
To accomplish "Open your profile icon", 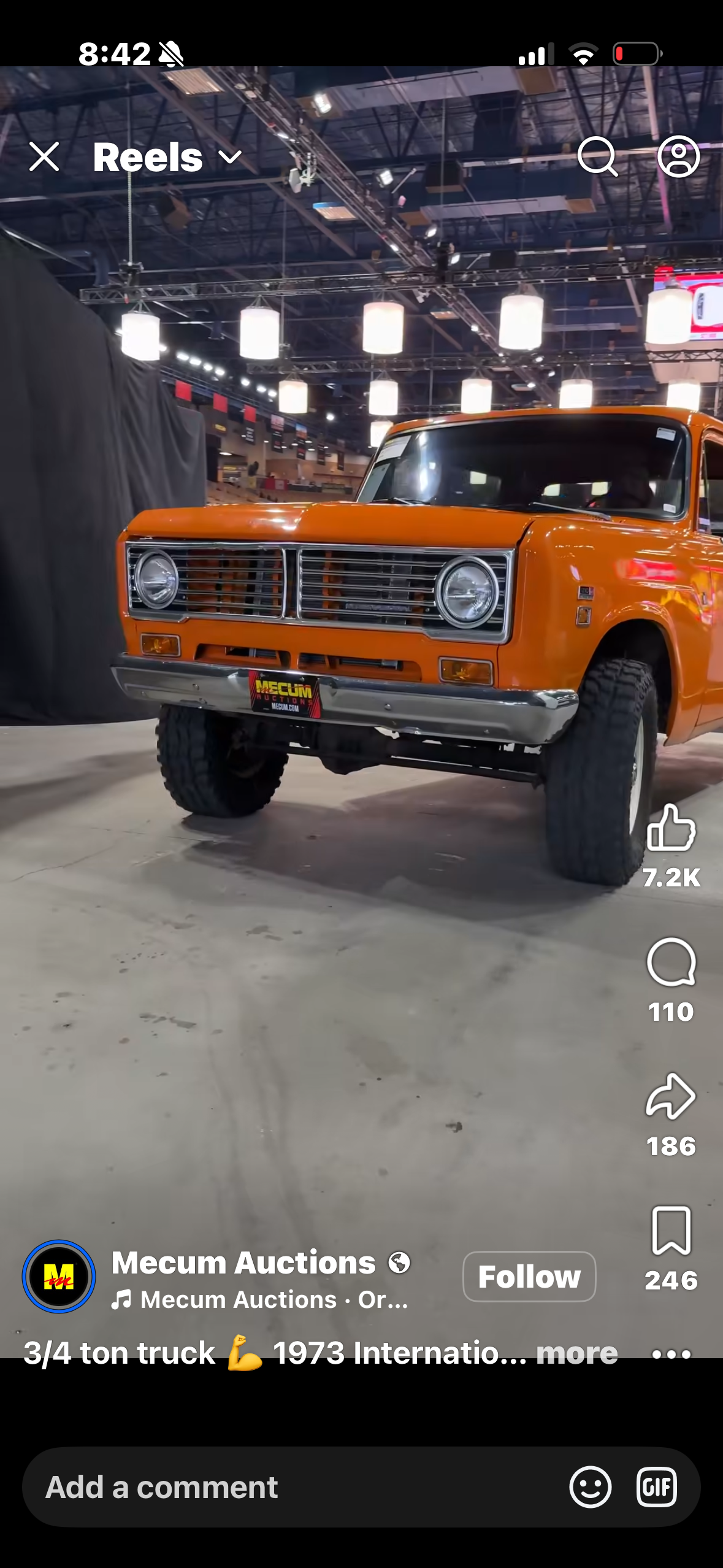I will tap(678, 157).
